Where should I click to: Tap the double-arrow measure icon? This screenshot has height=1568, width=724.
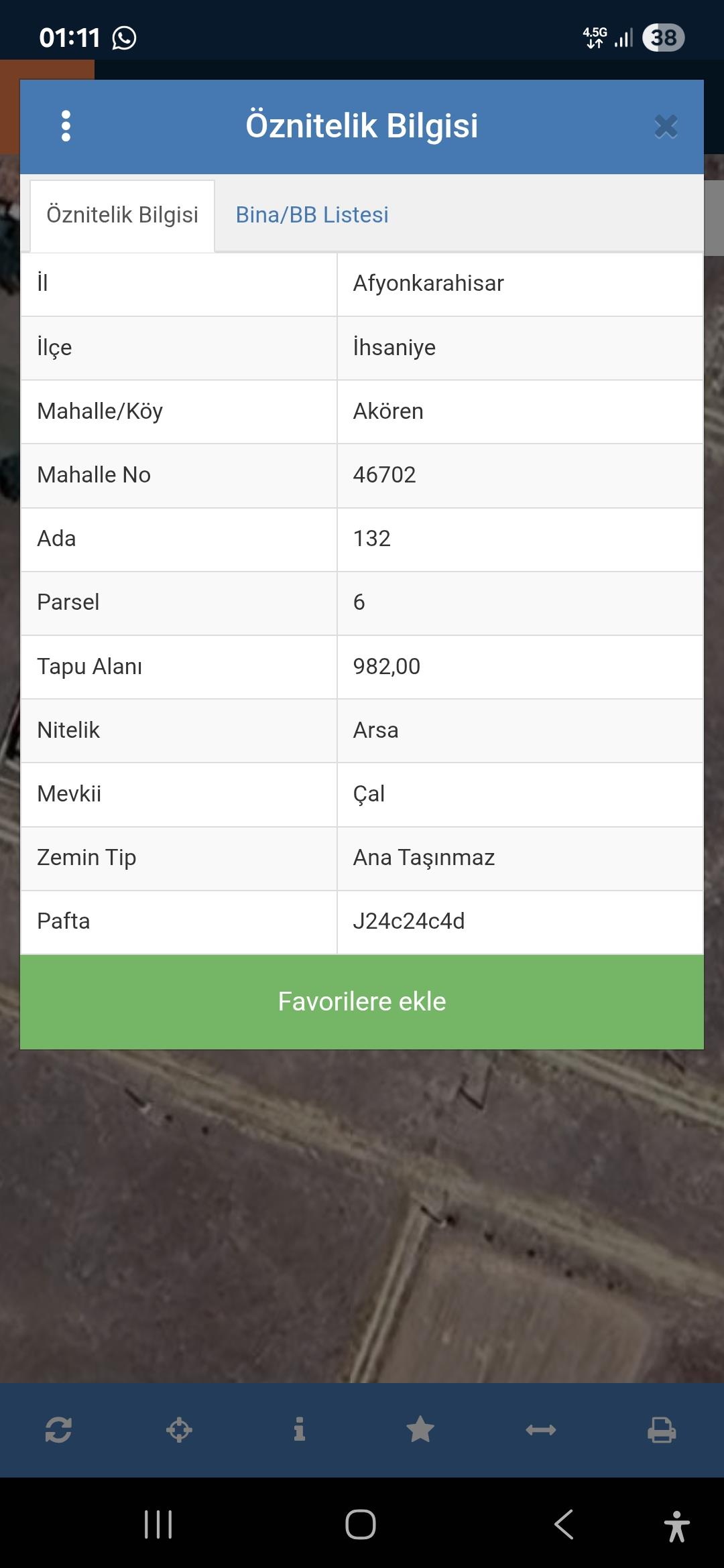pos(541,1430)
